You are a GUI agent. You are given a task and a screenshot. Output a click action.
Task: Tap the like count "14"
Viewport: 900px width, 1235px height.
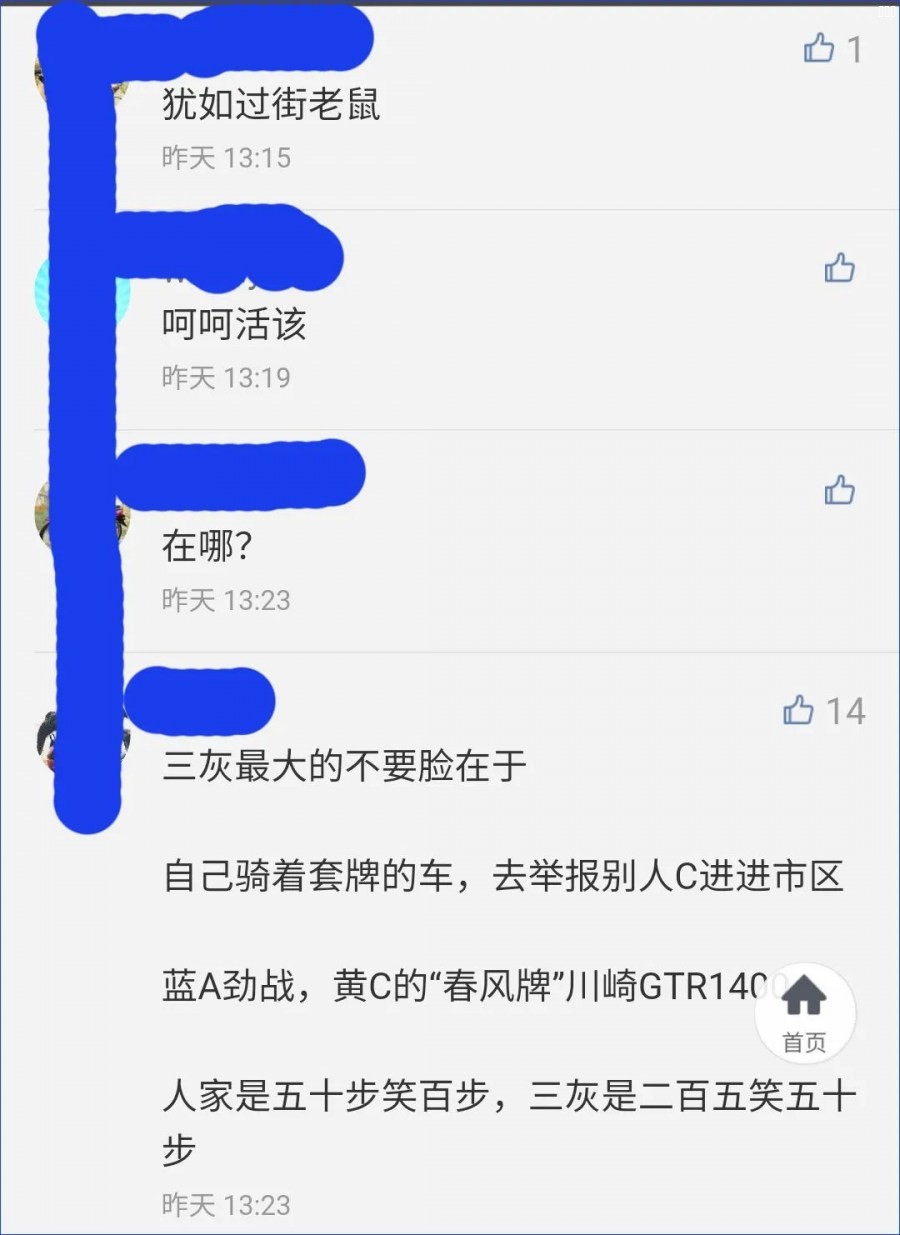coord(849,712)
